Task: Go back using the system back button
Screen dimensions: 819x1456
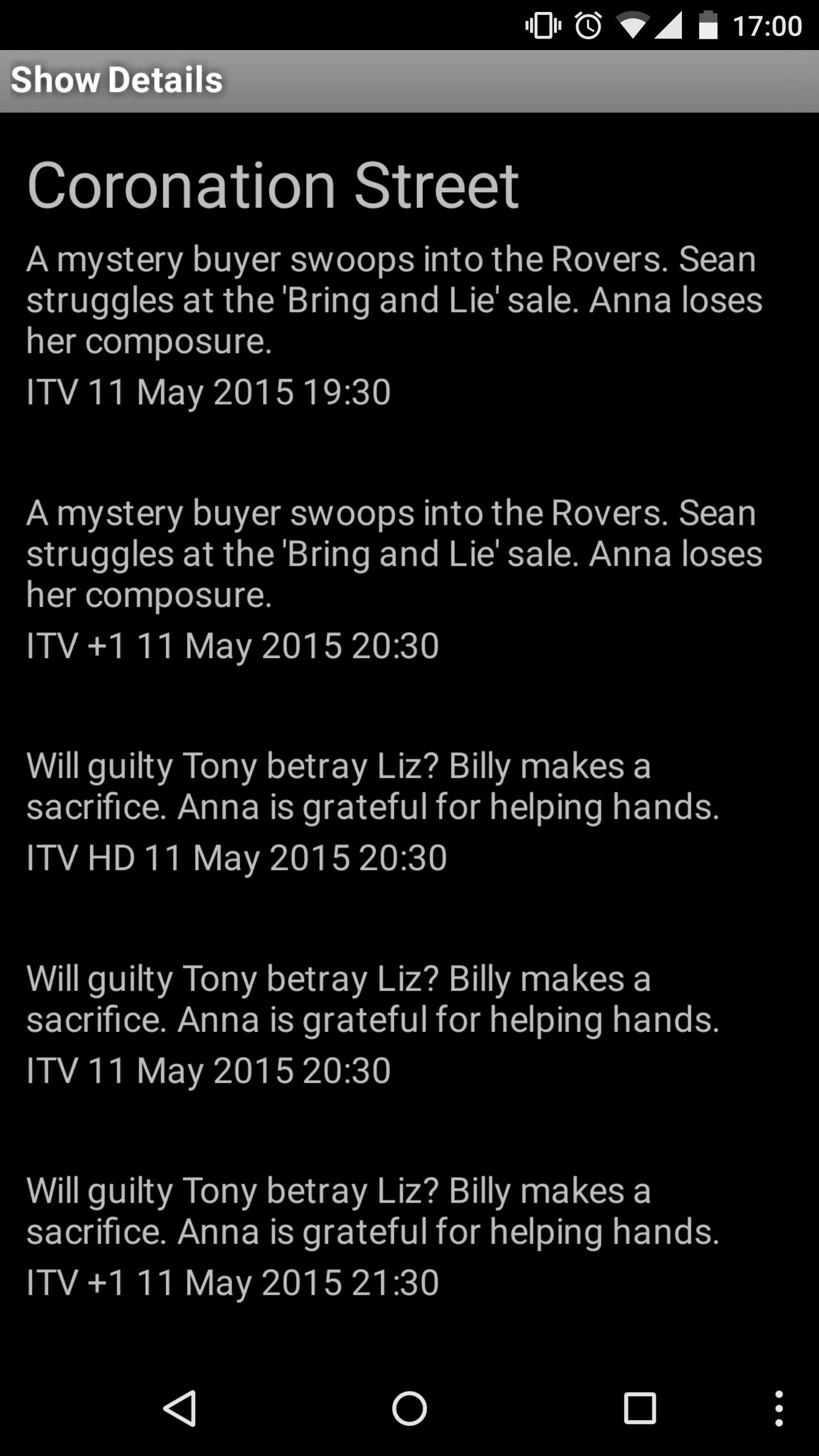Action: [180, 1408]
